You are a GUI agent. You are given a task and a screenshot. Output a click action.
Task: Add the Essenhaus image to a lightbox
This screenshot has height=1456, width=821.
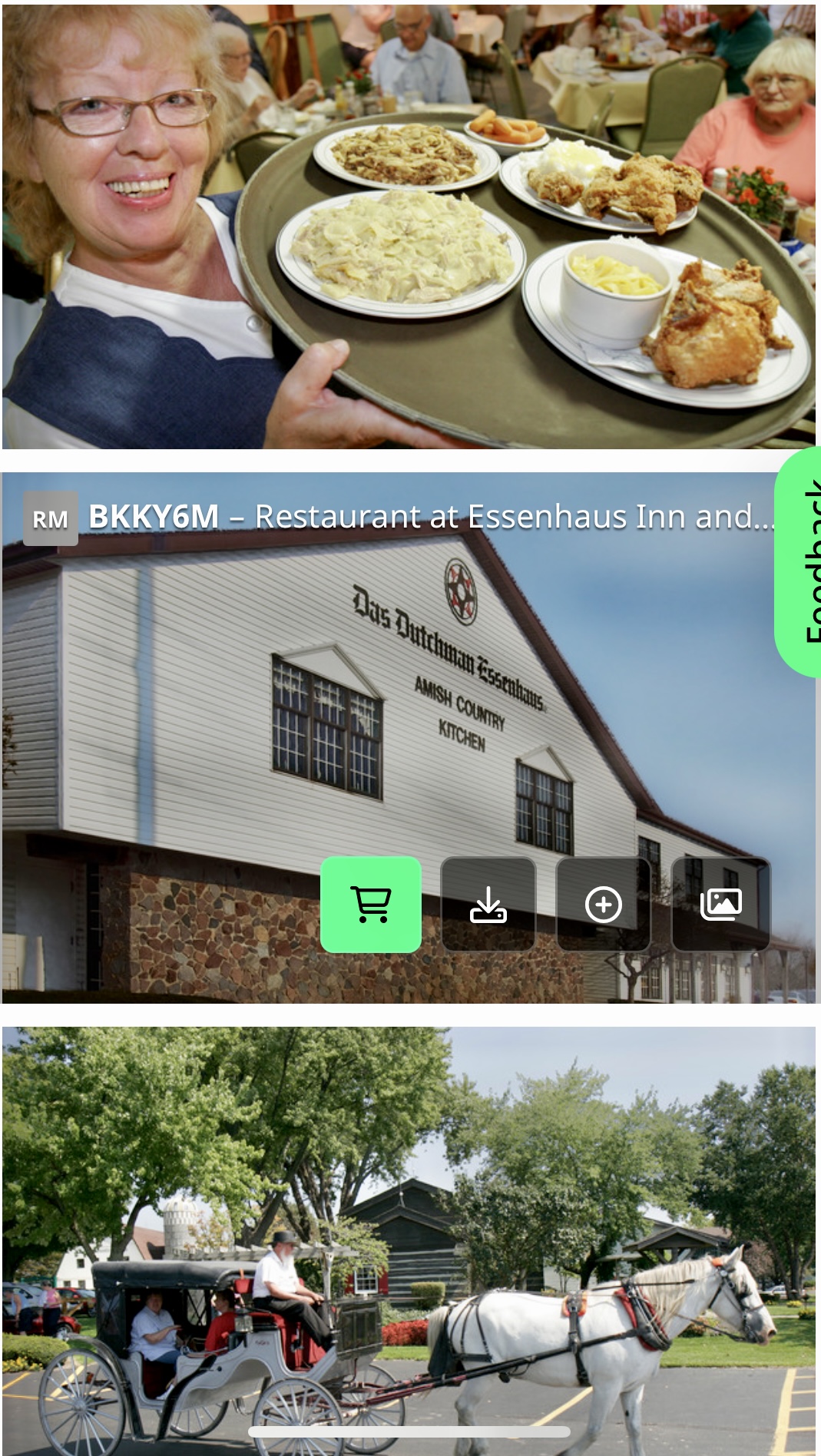pos(604,905)
